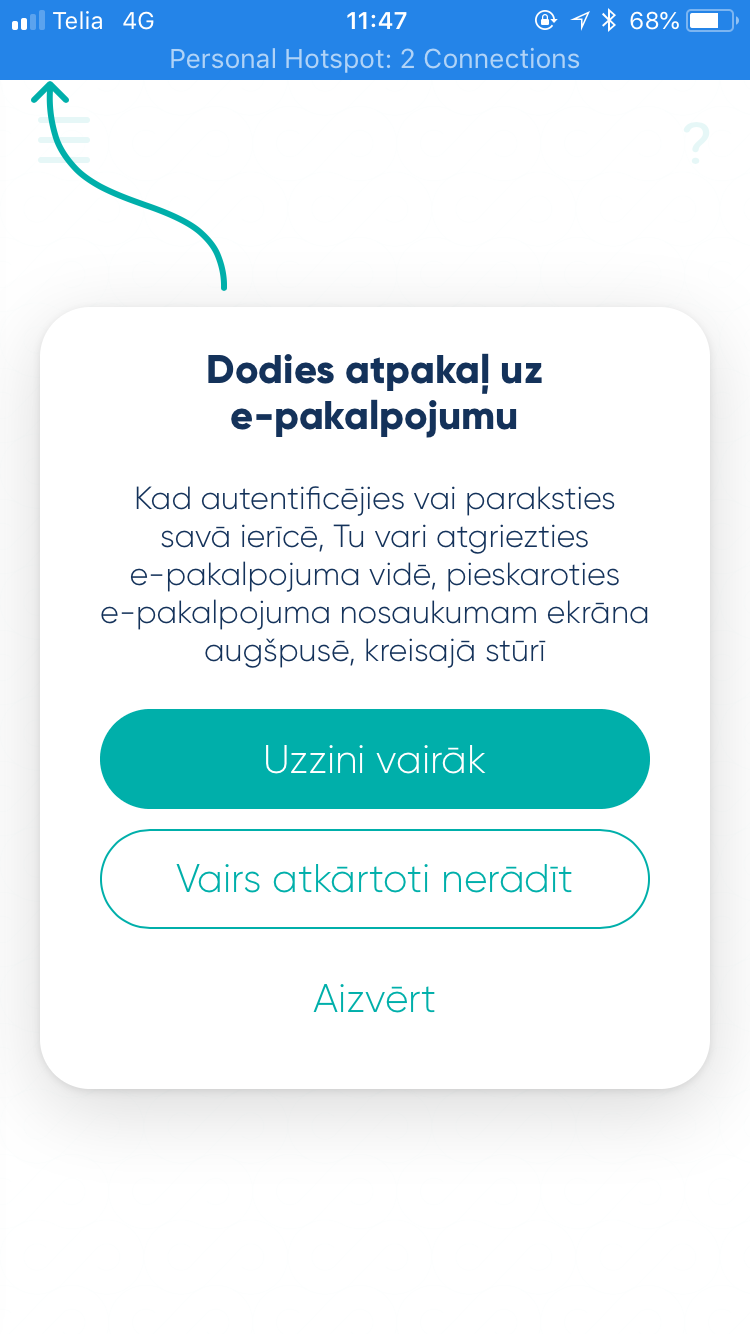750x1334 pixels.
Task: Tap the Uzzini vairāk button
Action: click(x=375, y=760)
